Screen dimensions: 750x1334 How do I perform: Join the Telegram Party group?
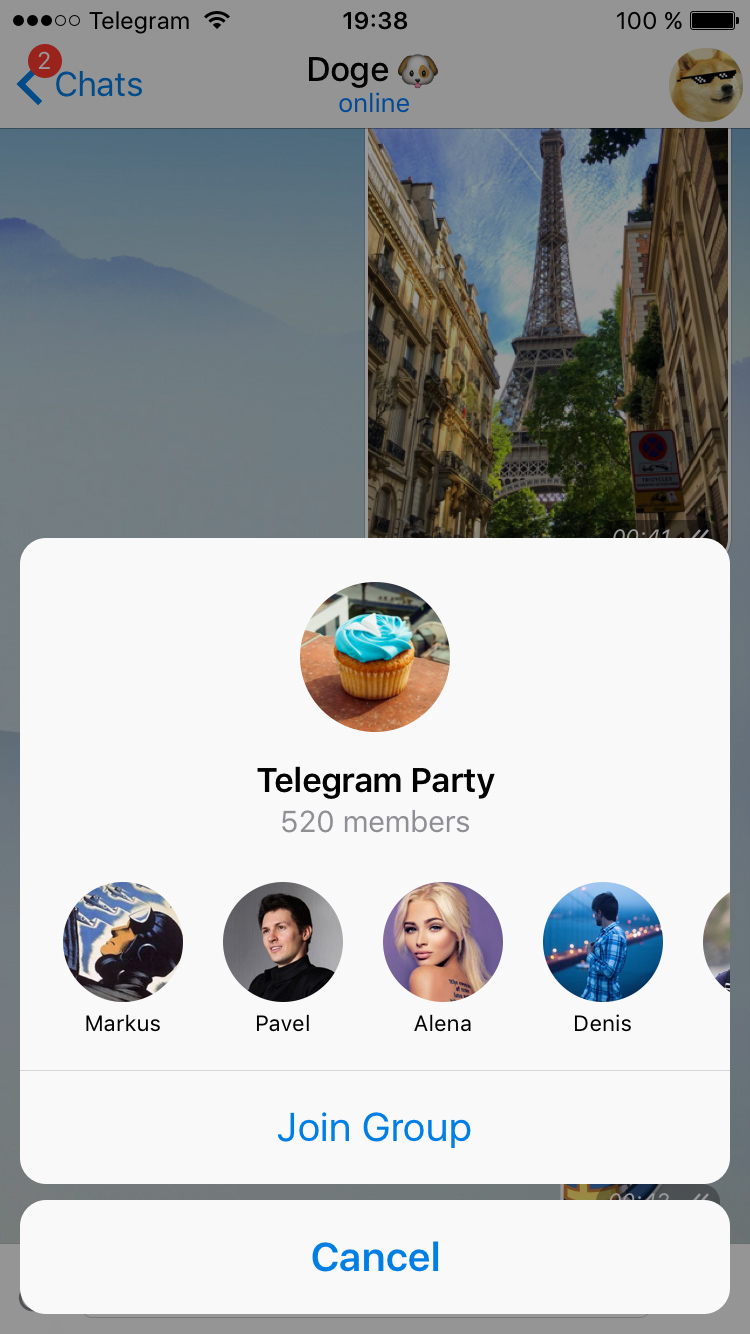(x=374, y=1128)
